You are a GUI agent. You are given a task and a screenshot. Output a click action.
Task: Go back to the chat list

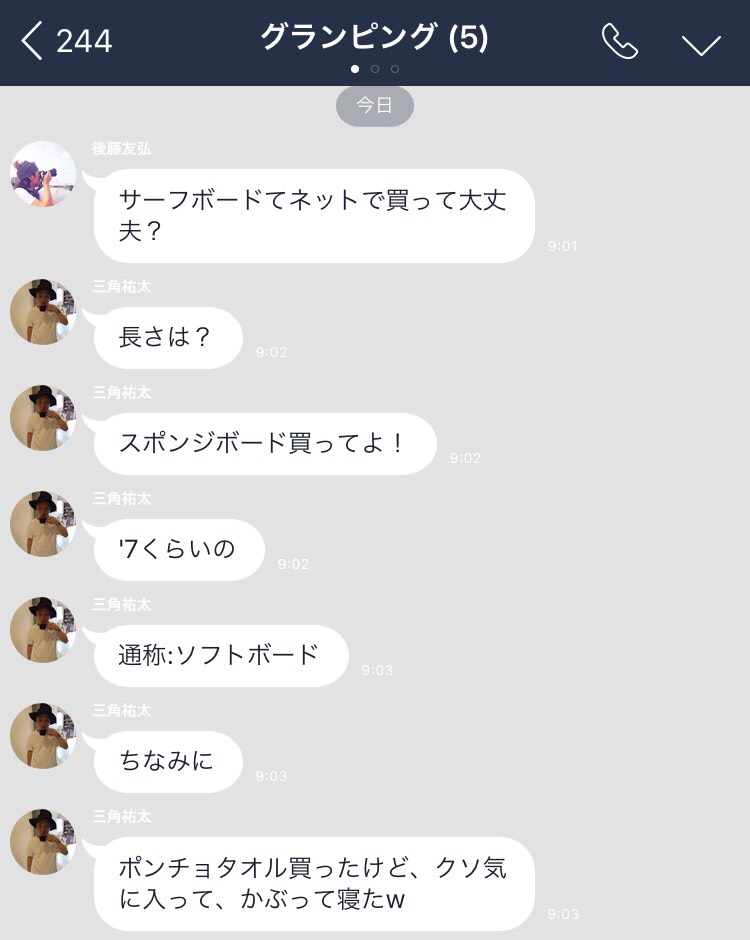[x=35, y=42]
